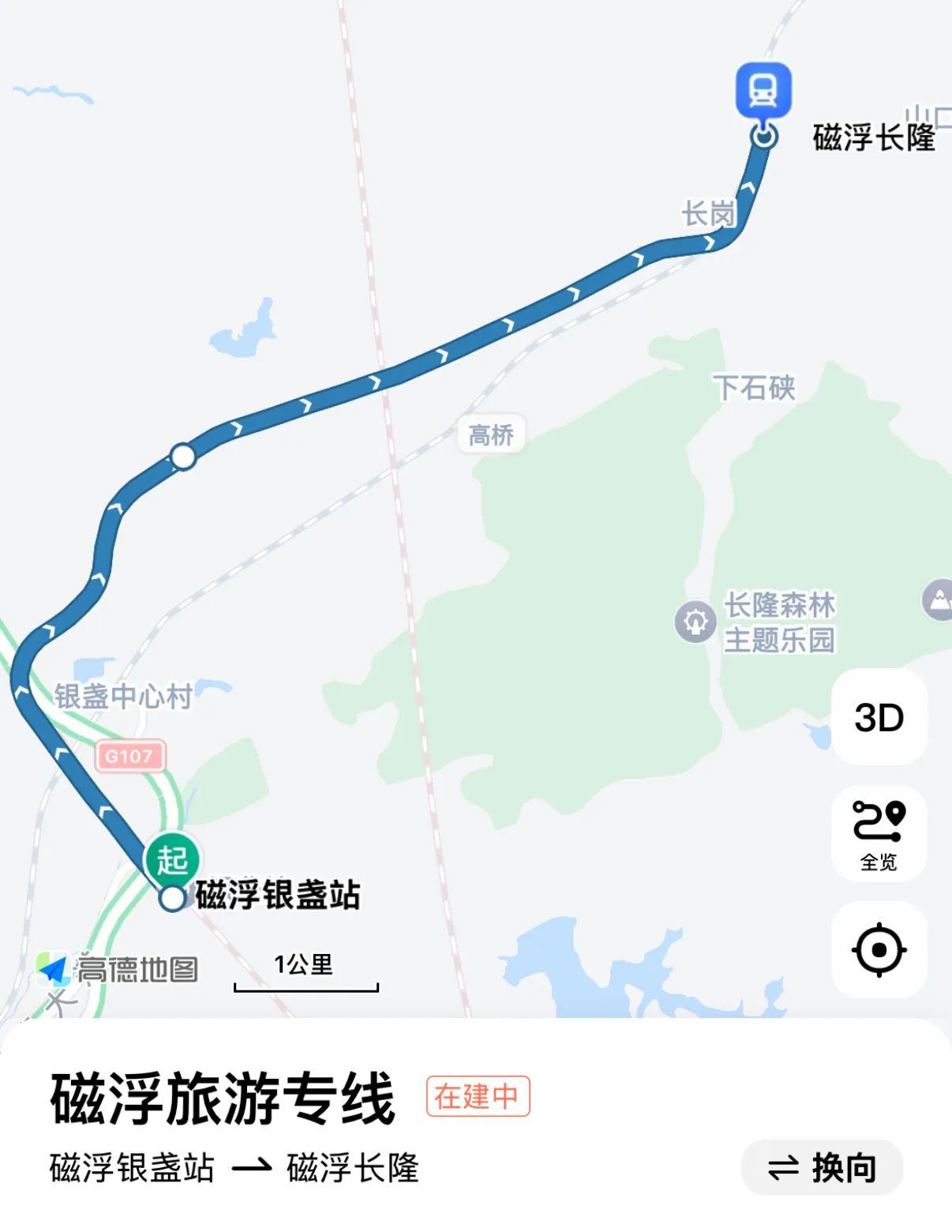Viewport: 952px width, 1232px height.
Task: Reverse line direction with 换向
Action: coord(822,1167)
